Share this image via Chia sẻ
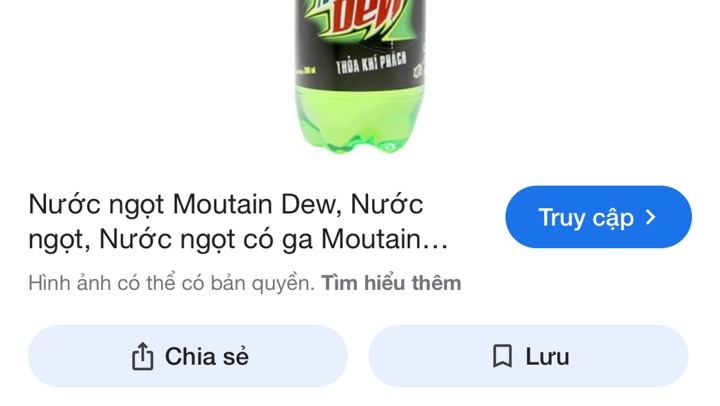 click(188, 356)
